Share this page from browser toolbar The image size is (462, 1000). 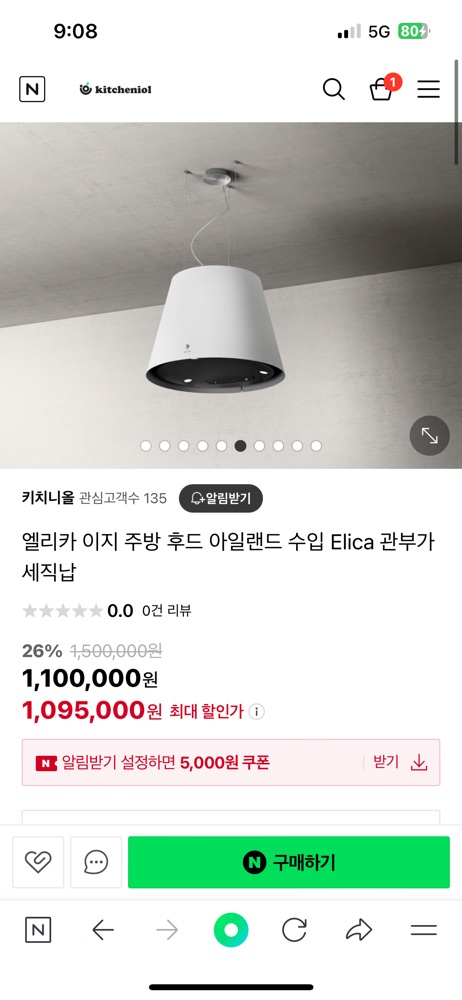[359, 930]
